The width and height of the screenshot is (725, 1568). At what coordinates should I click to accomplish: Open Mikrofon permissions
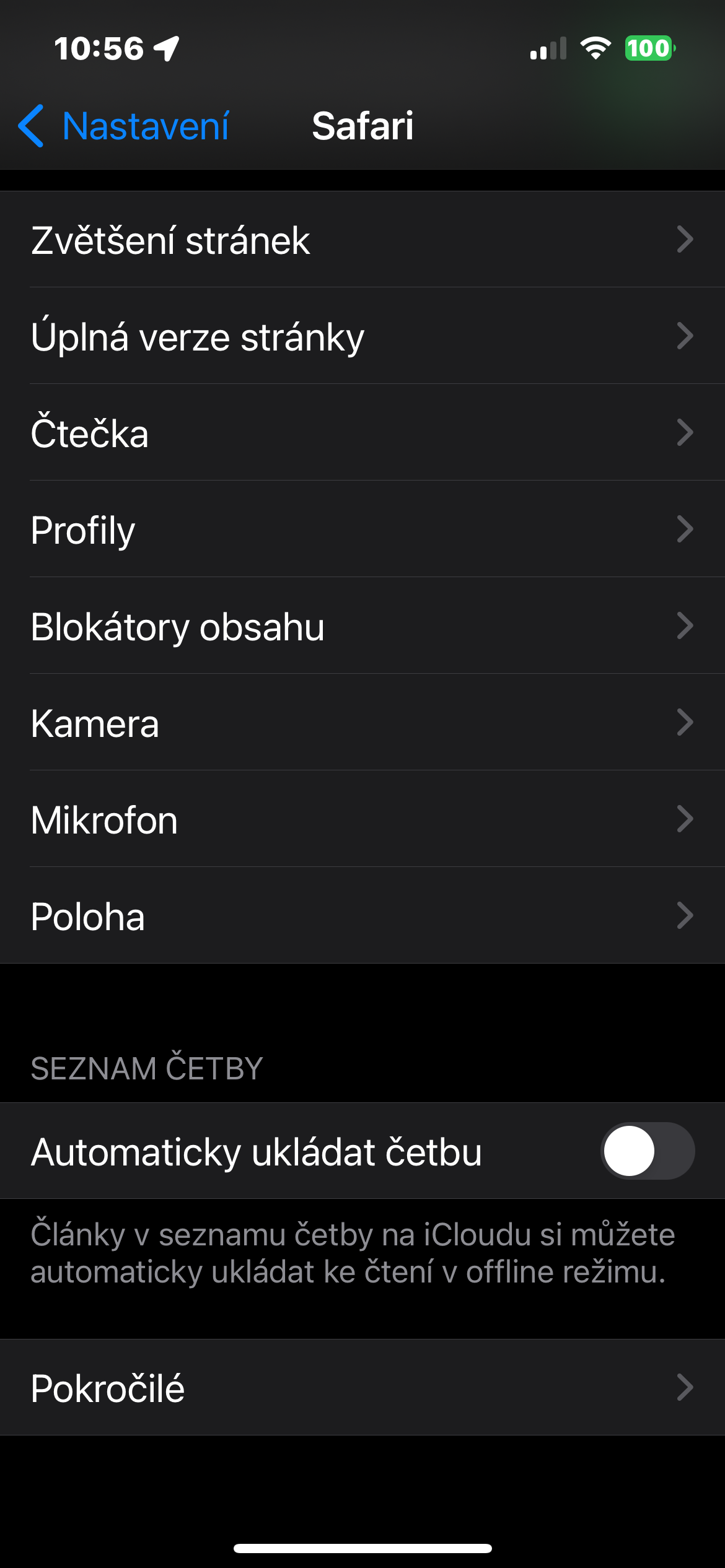click(x=362, y=819)
